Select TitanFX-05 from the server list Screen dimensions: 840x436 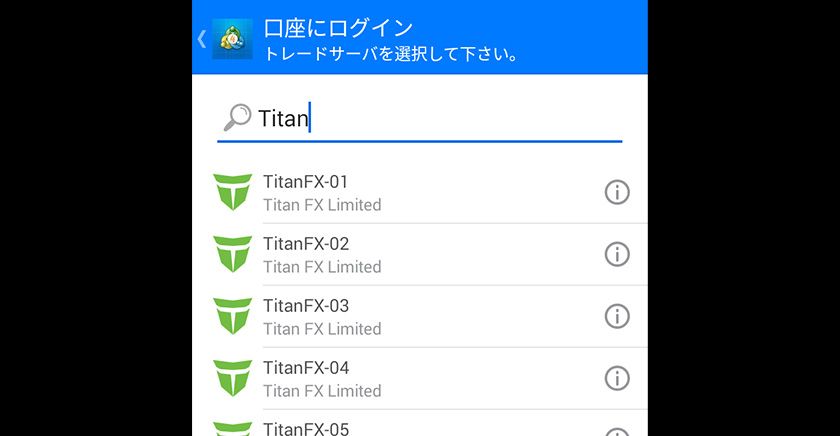pos(400,429)
